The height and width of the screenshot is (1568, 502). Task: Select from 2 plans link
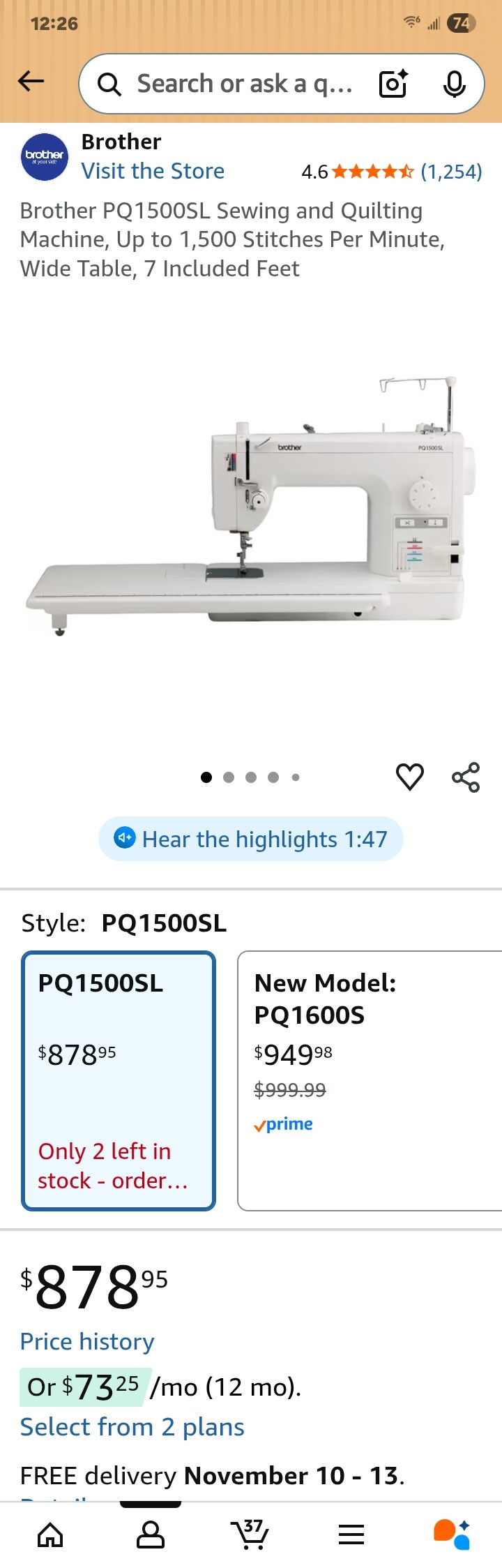pos(132,1427)
